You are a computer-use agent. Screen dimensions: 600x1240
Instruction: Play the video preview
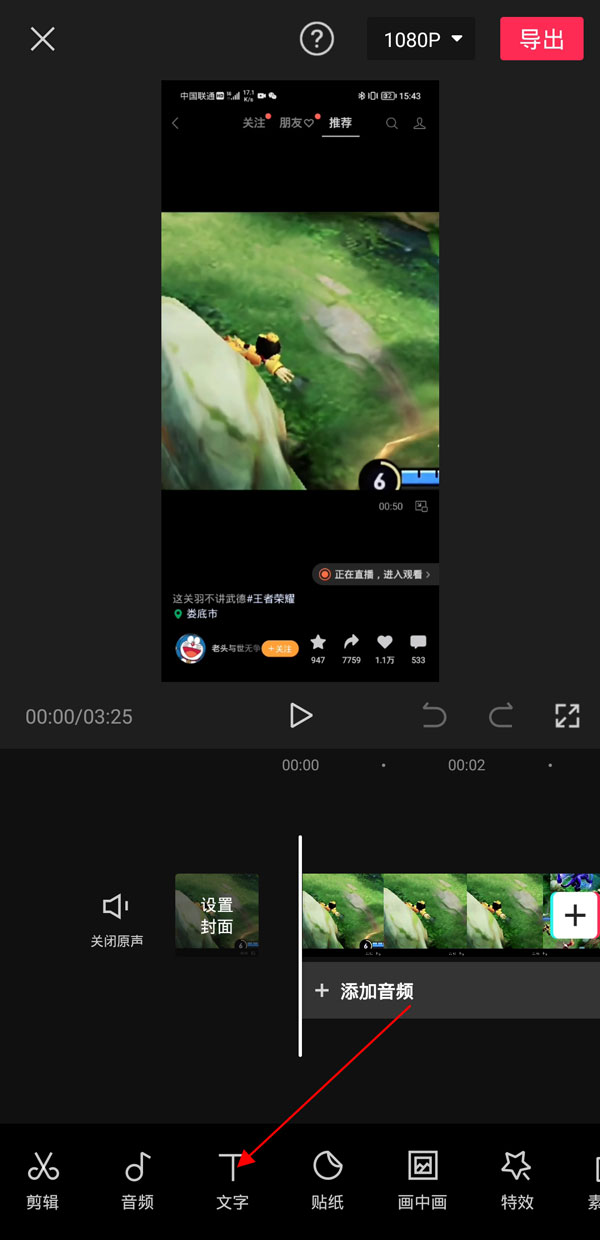pyautogui.click(x=300, y=715)
